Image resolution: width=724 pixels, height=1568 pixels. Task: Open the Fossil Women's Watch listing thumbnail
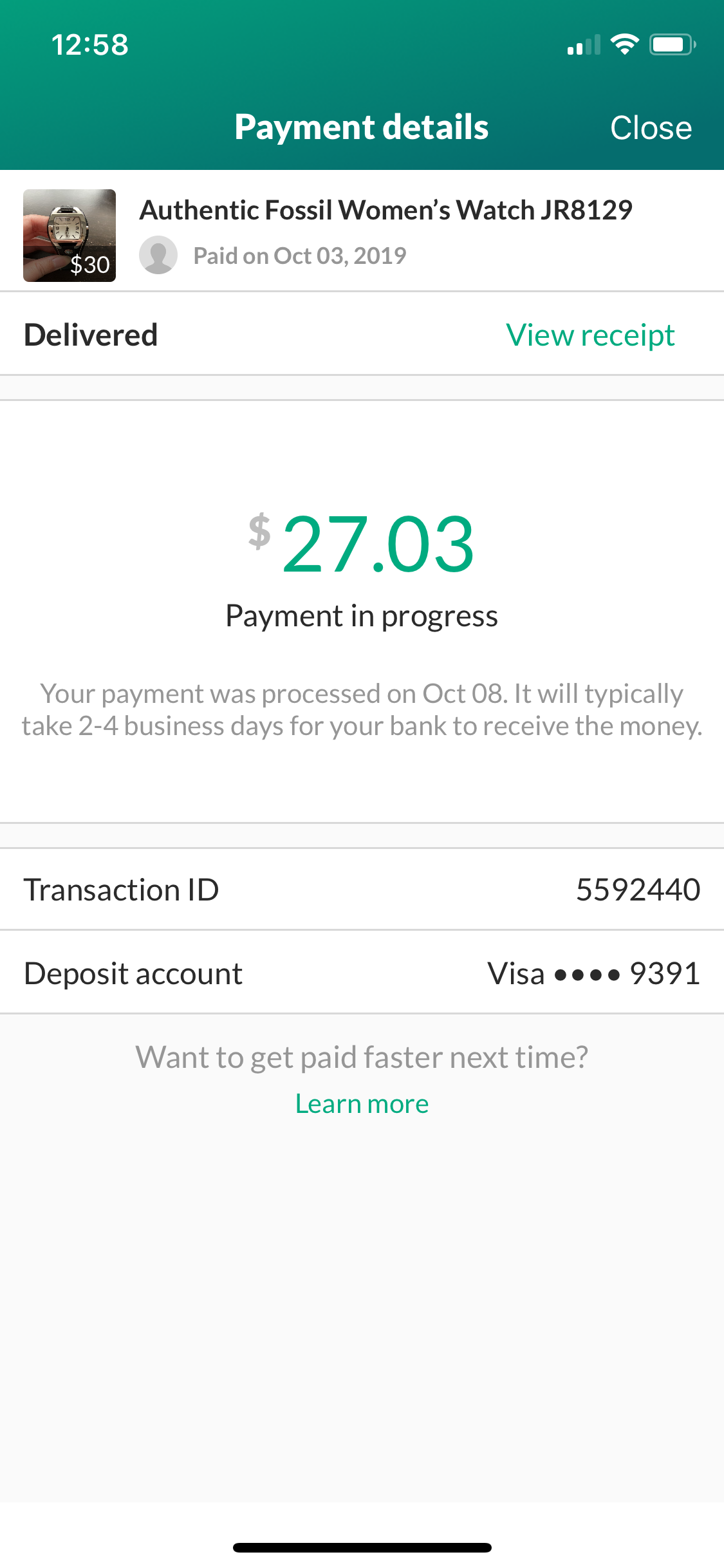70,236
